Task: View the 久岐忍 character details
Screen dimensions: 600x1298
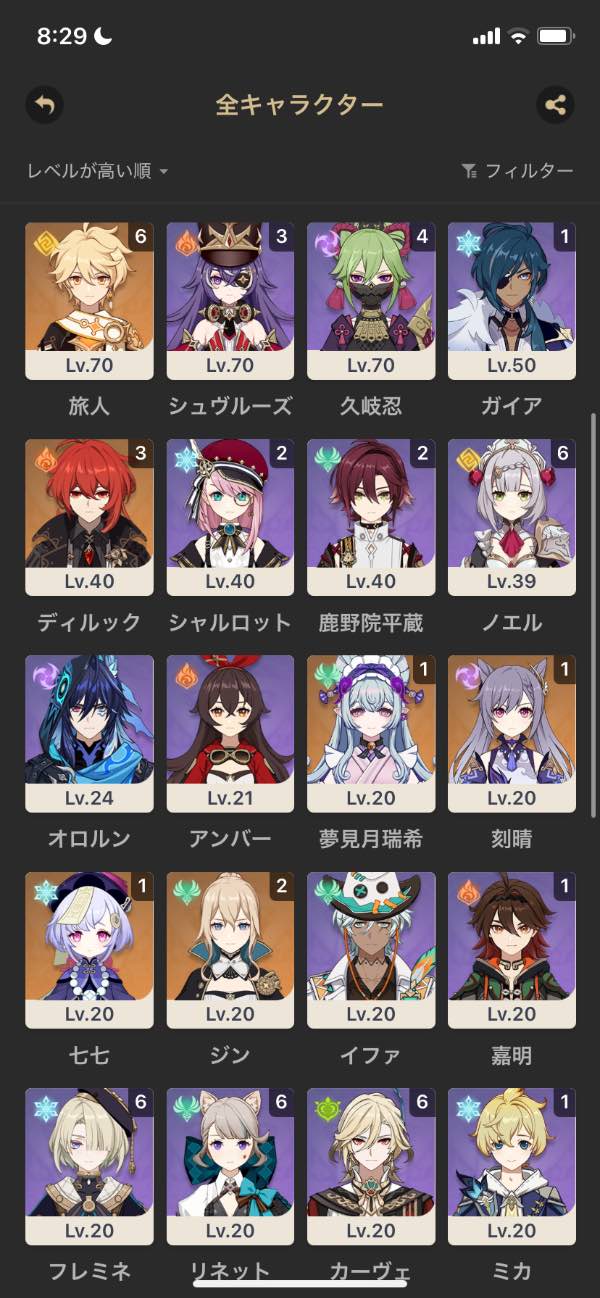Action: 371,301
